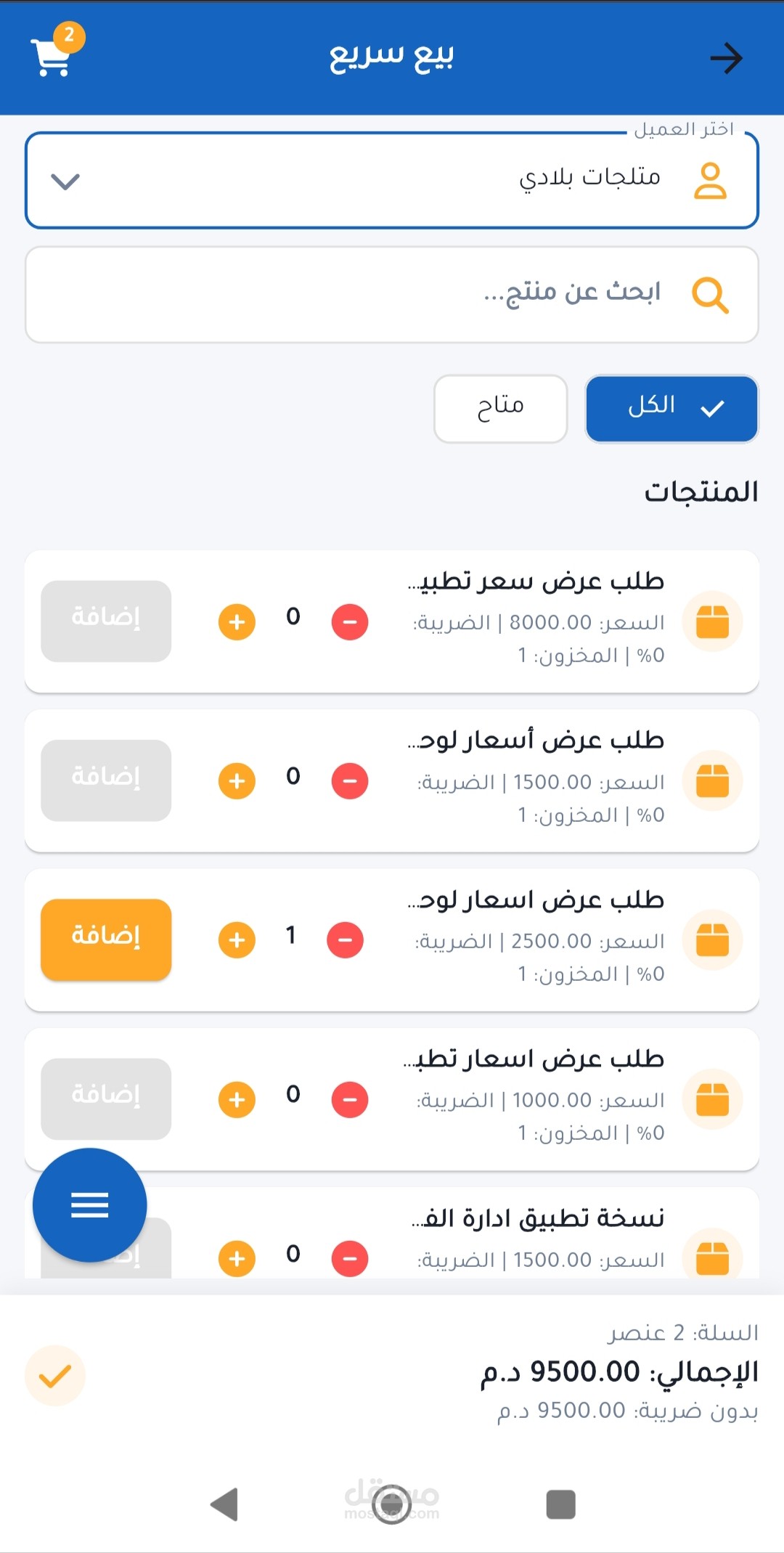Add one more of the 2500.00 product
This screenshot has height=1553, width=784.
tap(237, 940)
